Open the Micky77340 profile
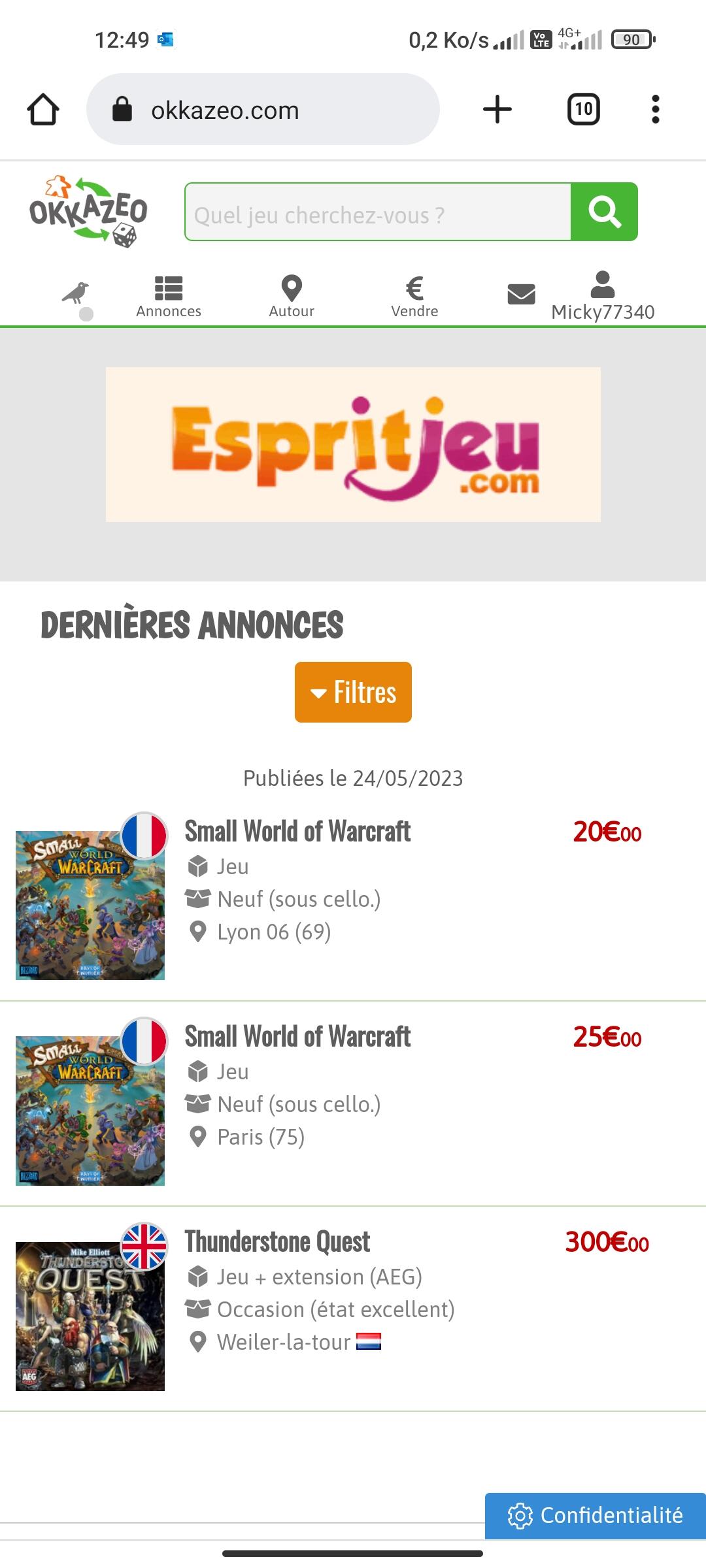 point(602,297)
